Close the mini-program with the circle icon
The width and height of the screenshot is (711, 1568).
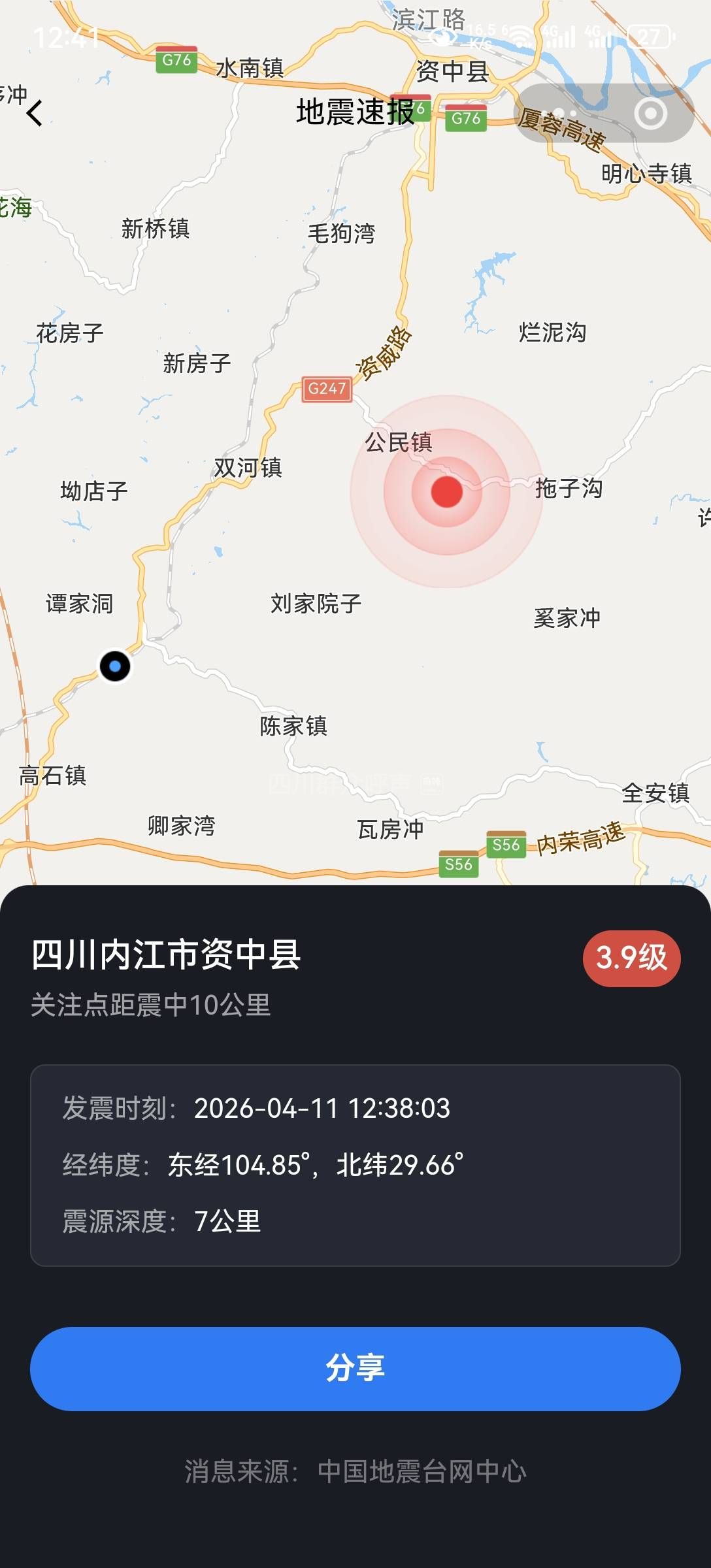coord(650,114)
